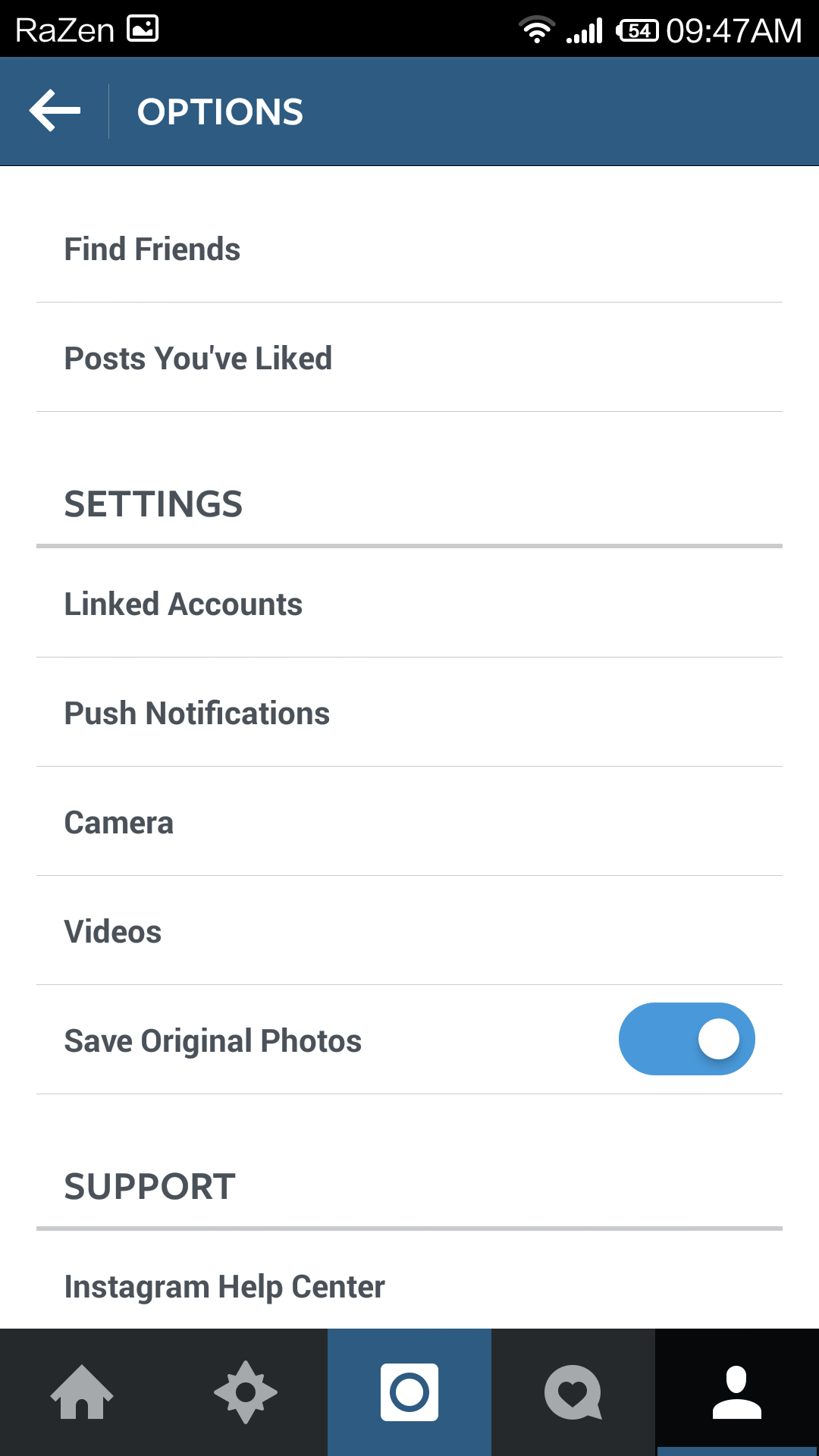Open Camera settings
819x1456 pixels.
(409, 822)
